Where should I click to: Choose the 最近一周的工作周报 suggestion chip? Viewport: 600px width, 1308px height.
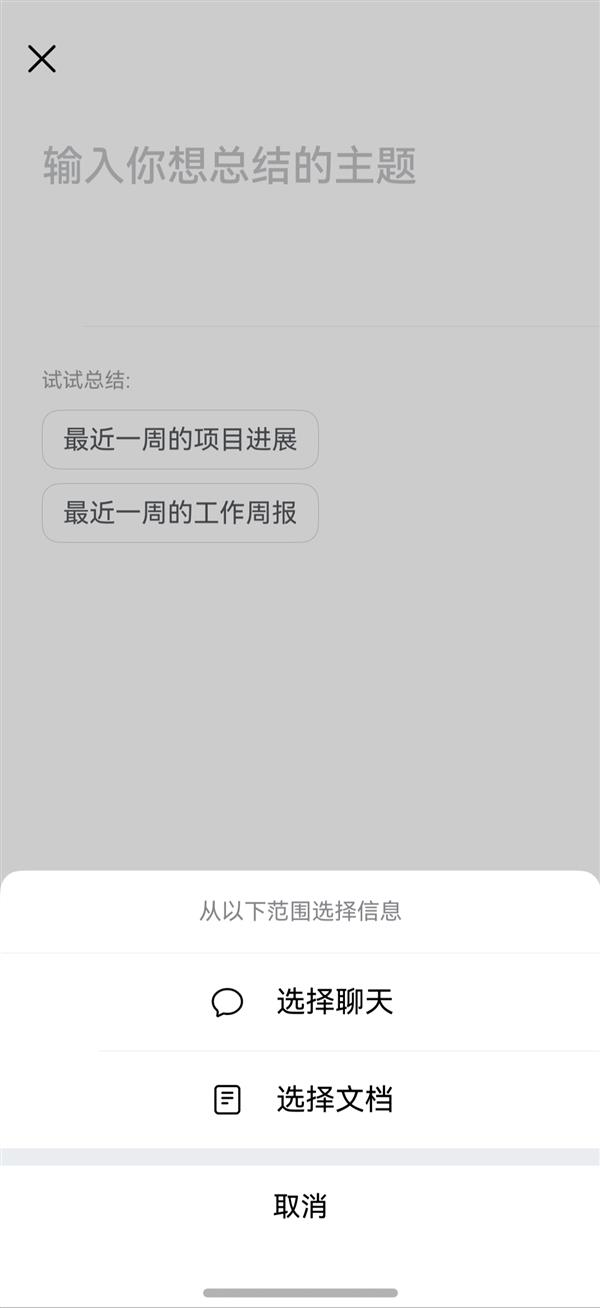[180, 513]
